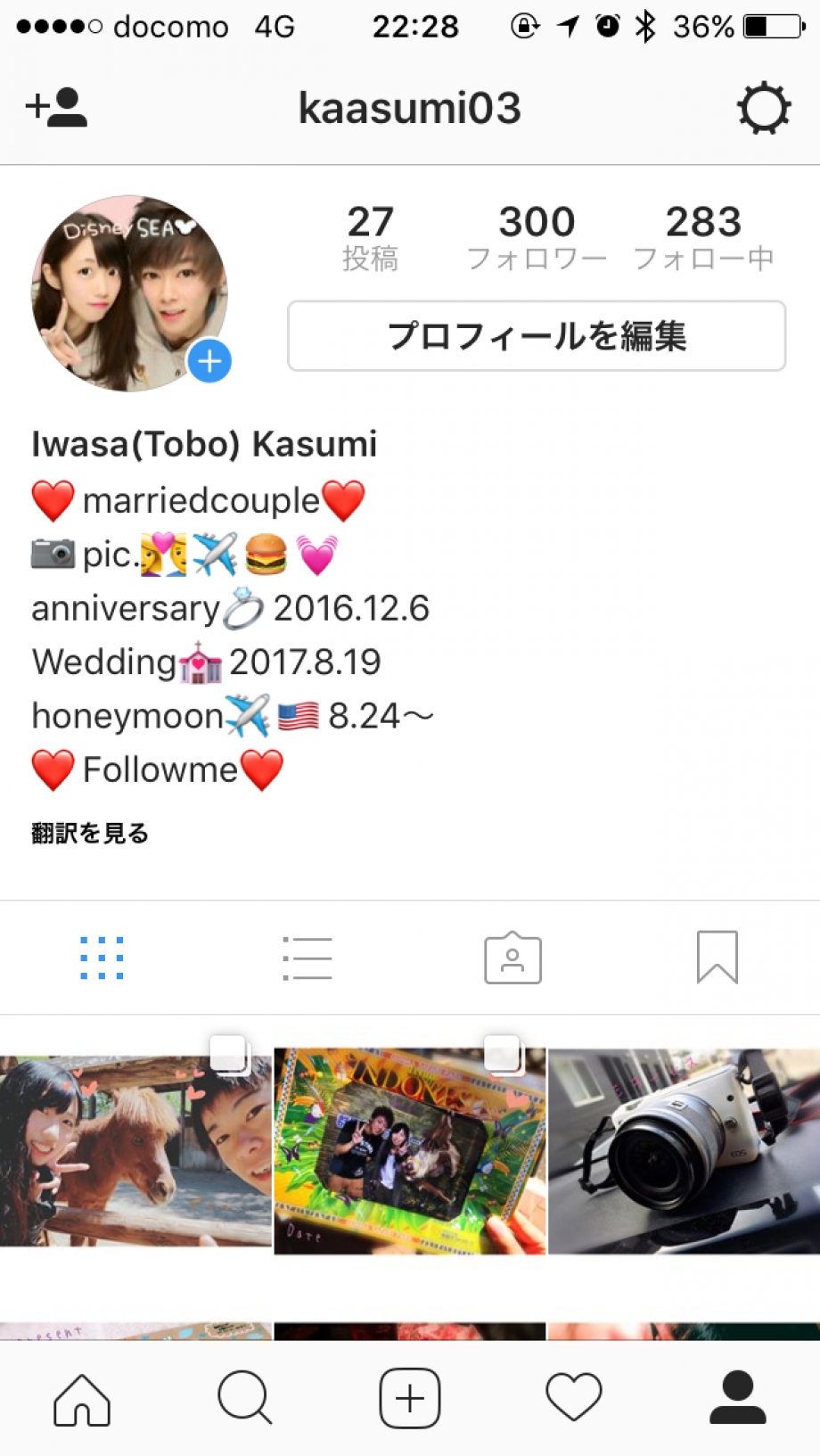
Task: Go to the home feed tab
Action: click(82, 1398)
